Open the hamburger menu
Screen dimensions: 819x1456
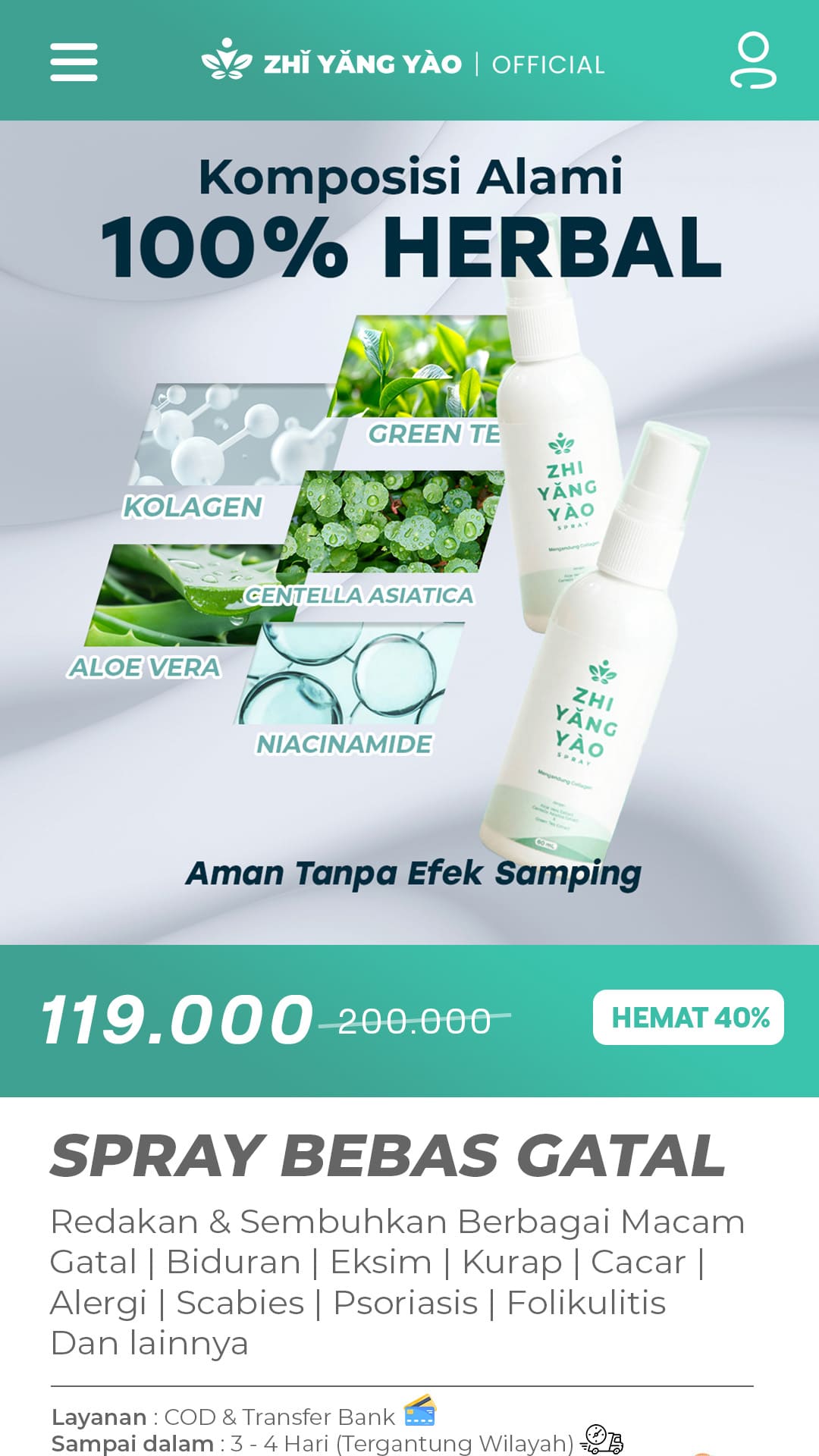[74, 61]
